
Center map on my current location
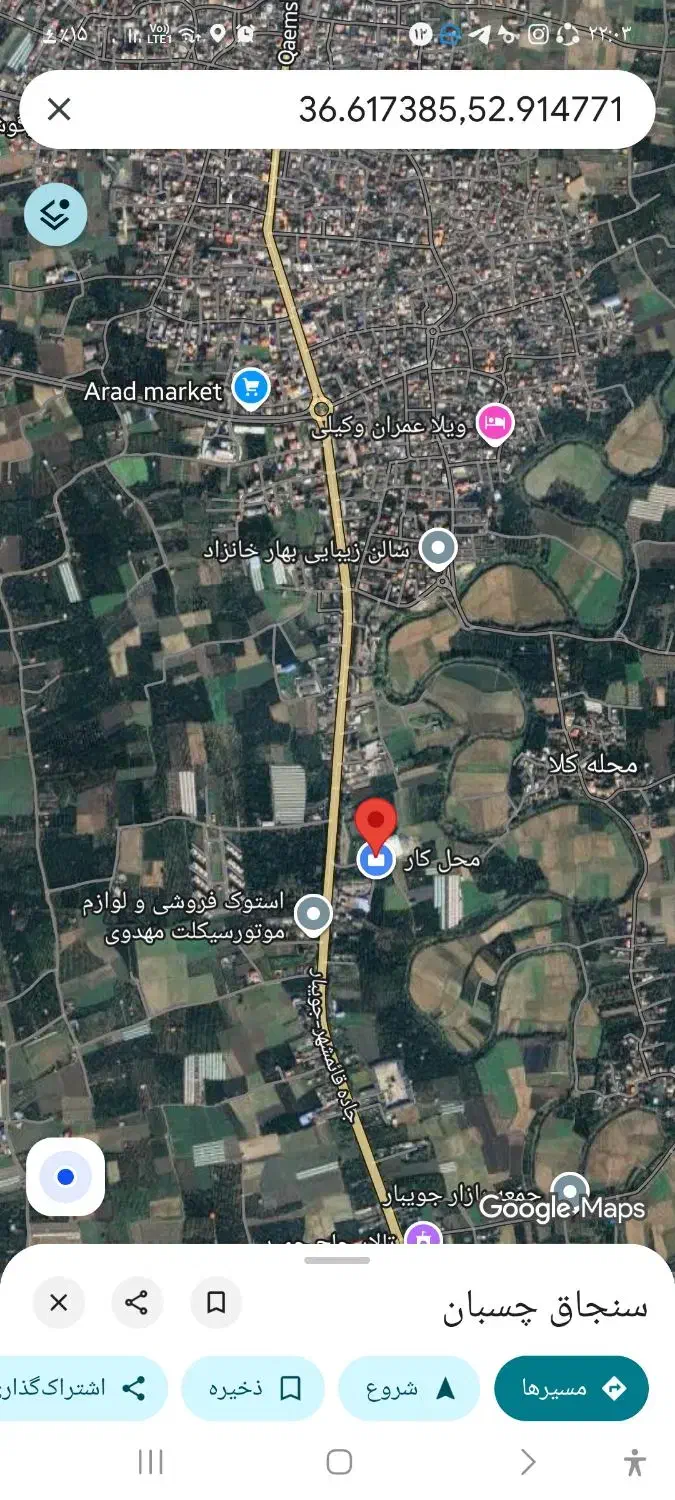point(65,1177)
